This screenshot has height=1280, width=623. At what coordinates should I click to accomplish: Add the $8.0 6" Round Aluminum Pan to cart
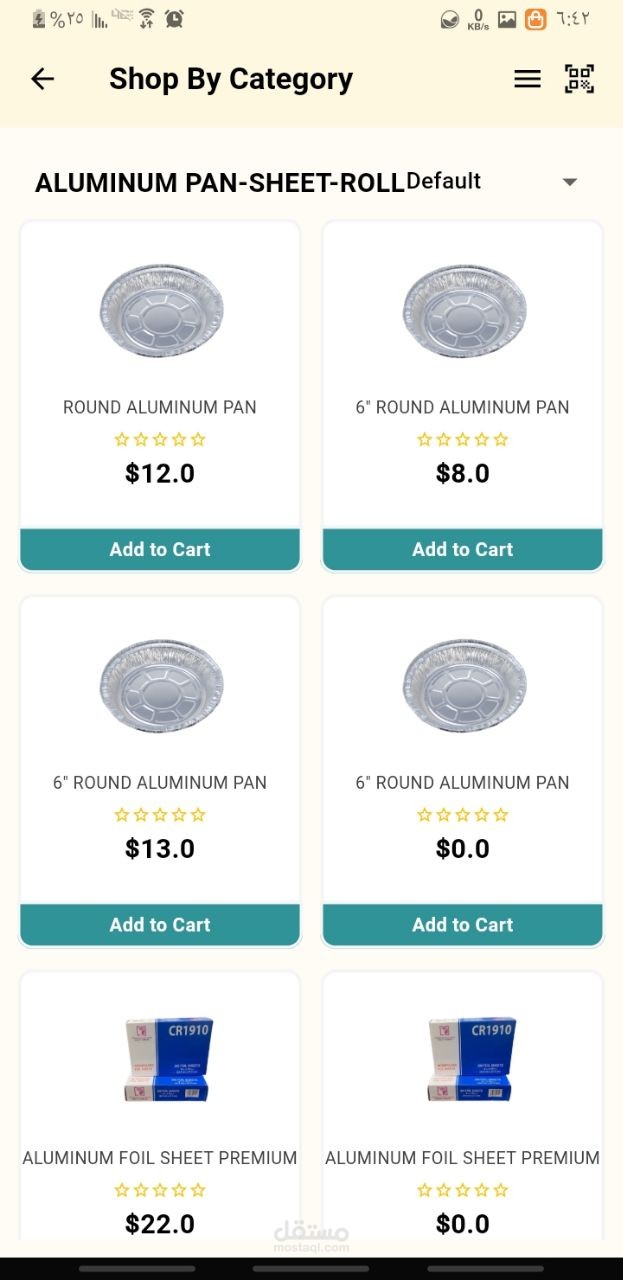pyautogui.click(x=462, y=549)
